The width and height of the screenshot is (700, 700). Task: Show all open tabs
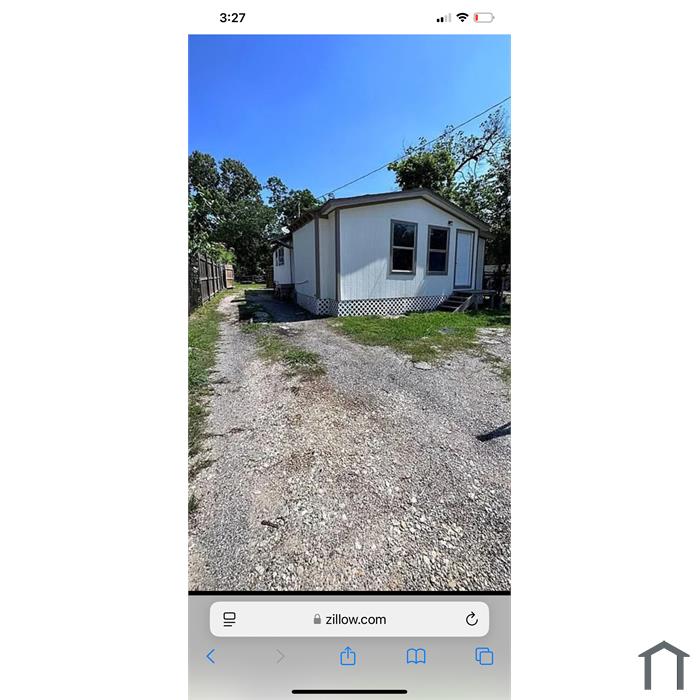pyautogui.click(x=484, y=656)
